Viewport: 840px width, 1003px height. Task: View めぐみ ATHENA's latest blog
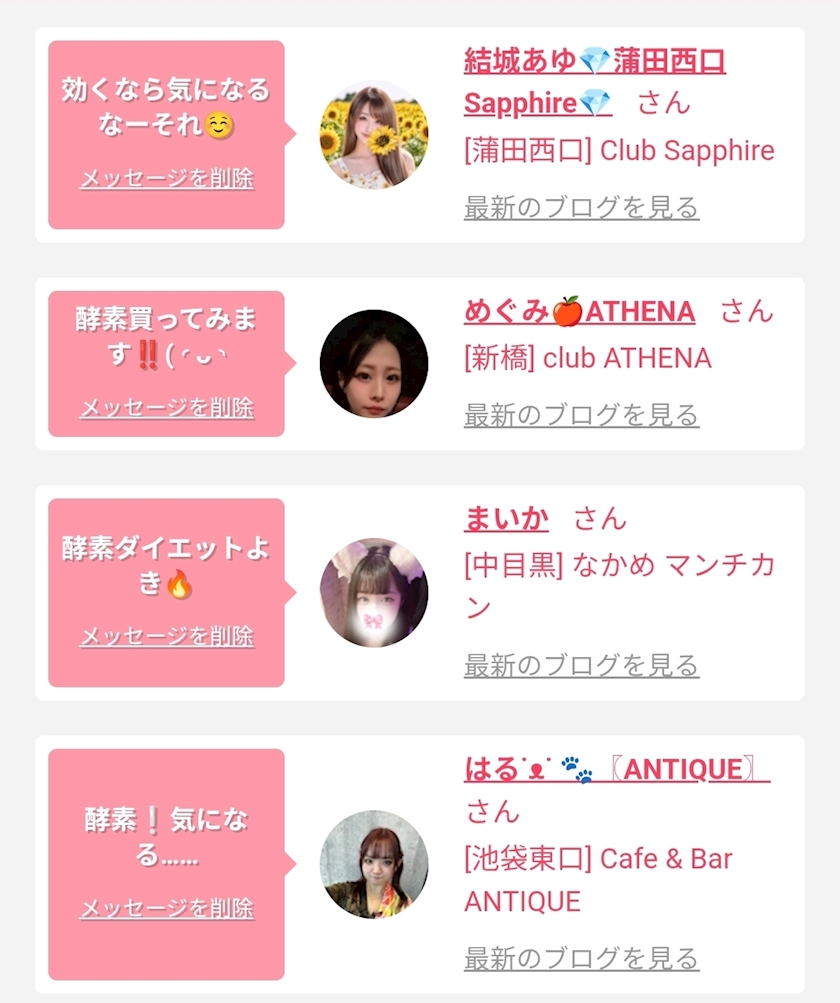pyautogui.click(x=582, y=415)
